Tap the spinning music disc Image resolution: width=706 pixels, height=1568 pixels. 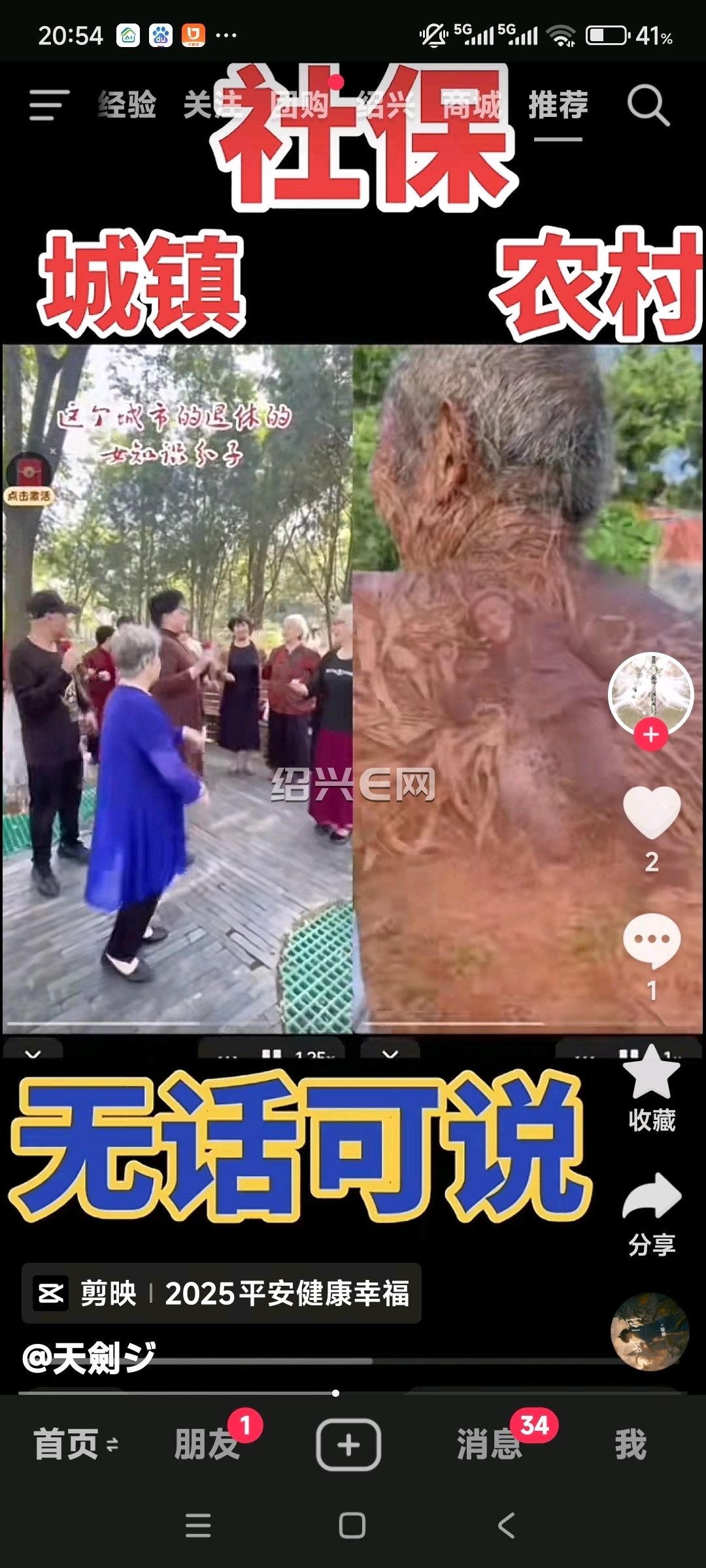650,1331
